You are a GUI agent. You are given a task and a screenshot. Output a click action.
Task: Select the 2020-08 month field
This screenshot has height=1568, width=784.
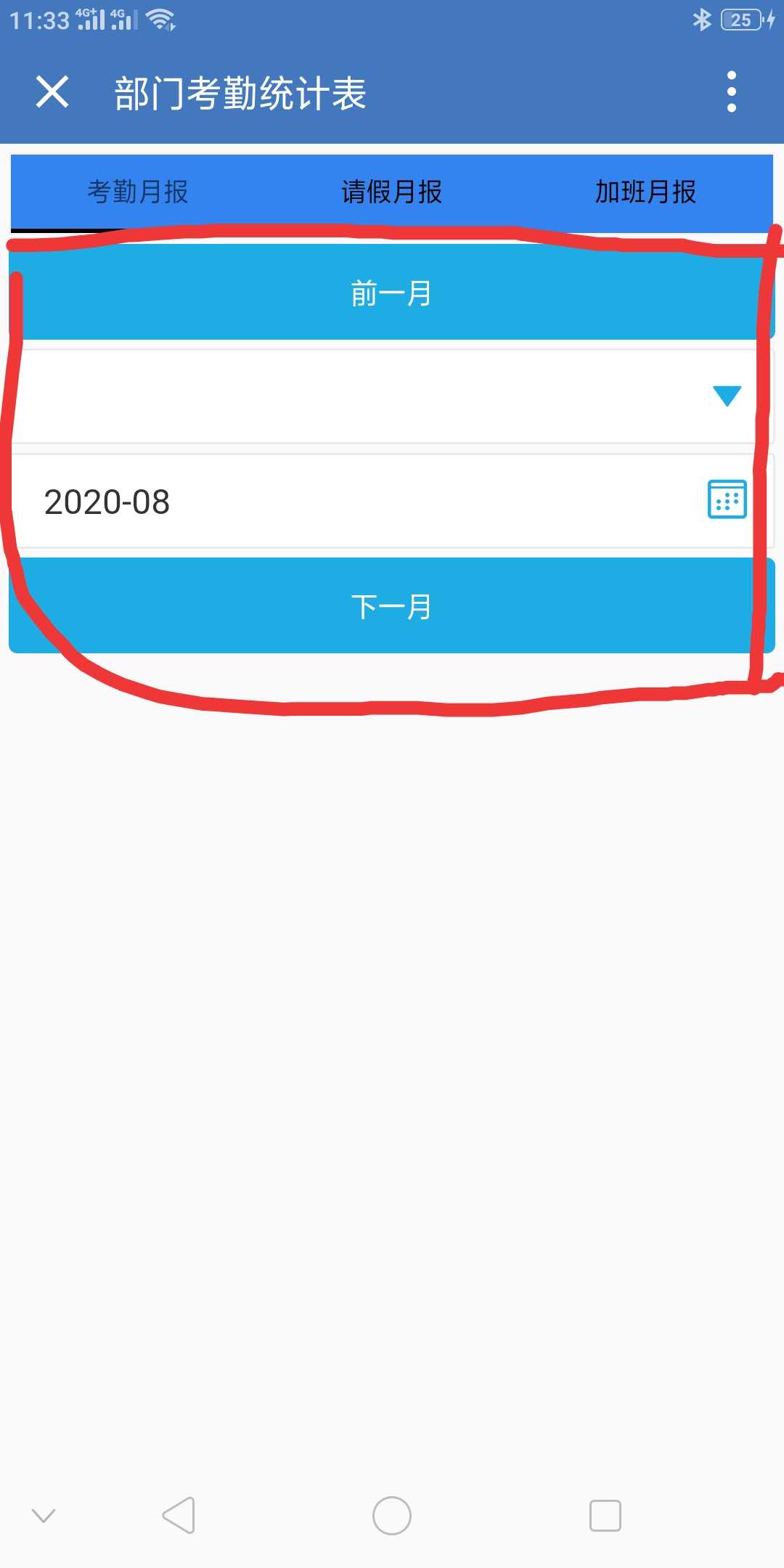[392, 501]
